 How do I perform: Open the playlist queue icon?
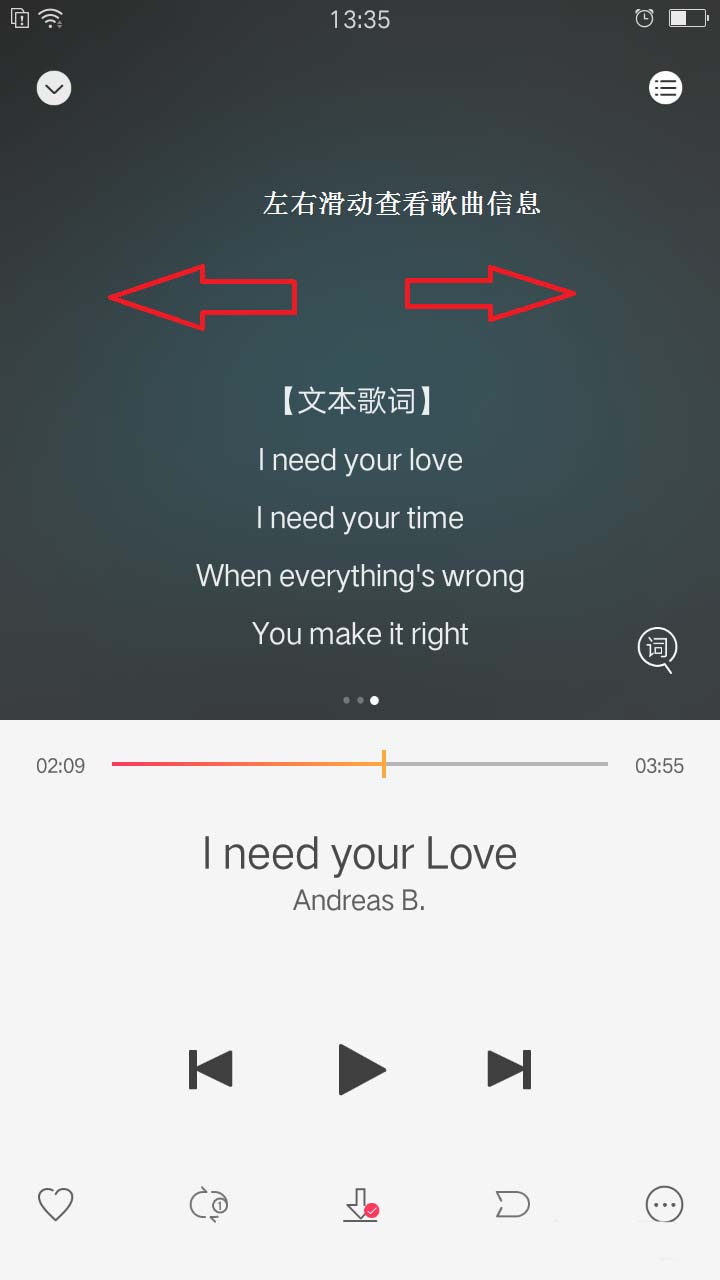click(x=665, y=88)
